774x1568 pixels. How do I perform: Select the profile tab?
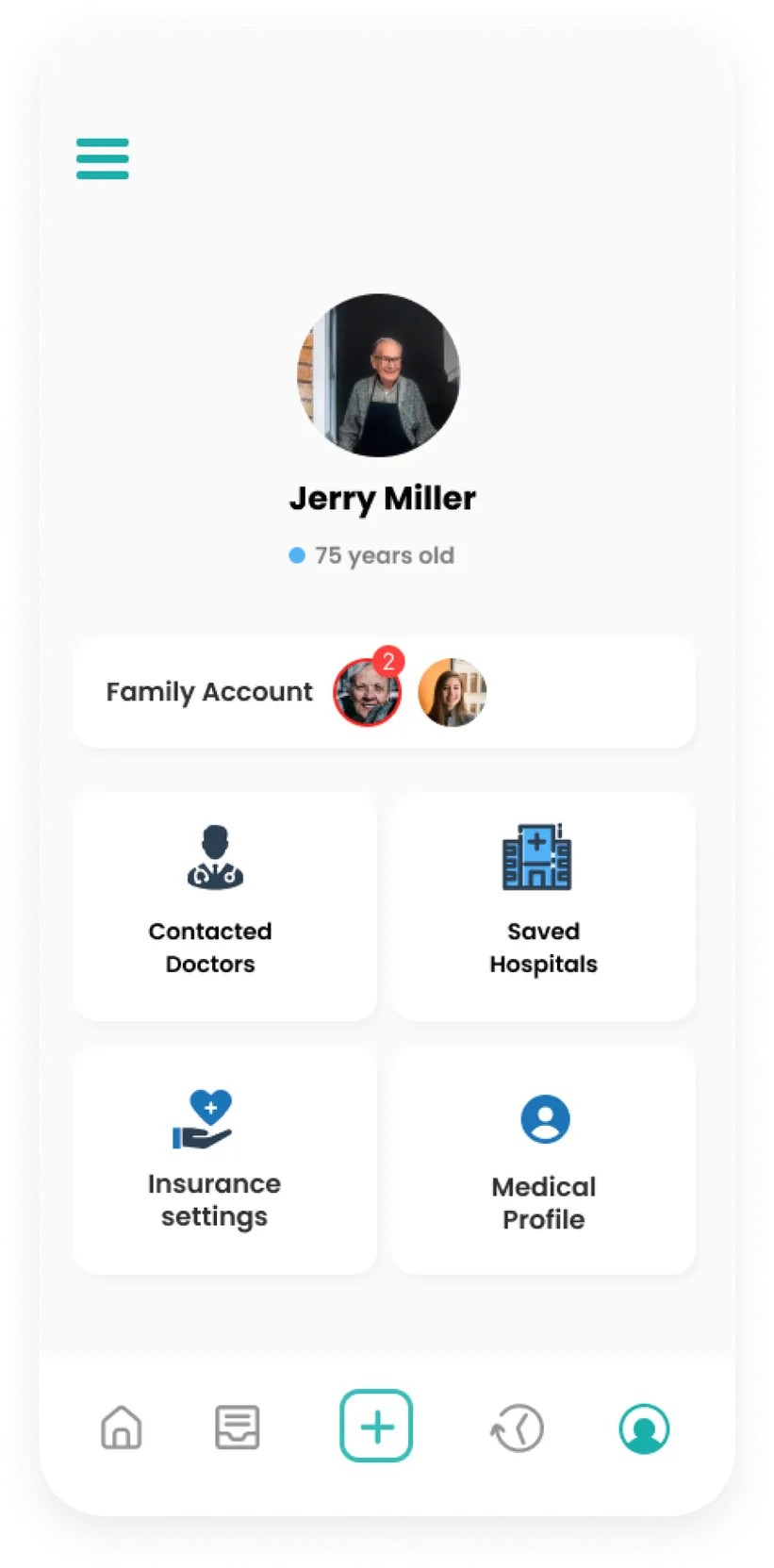[644, 1428]
